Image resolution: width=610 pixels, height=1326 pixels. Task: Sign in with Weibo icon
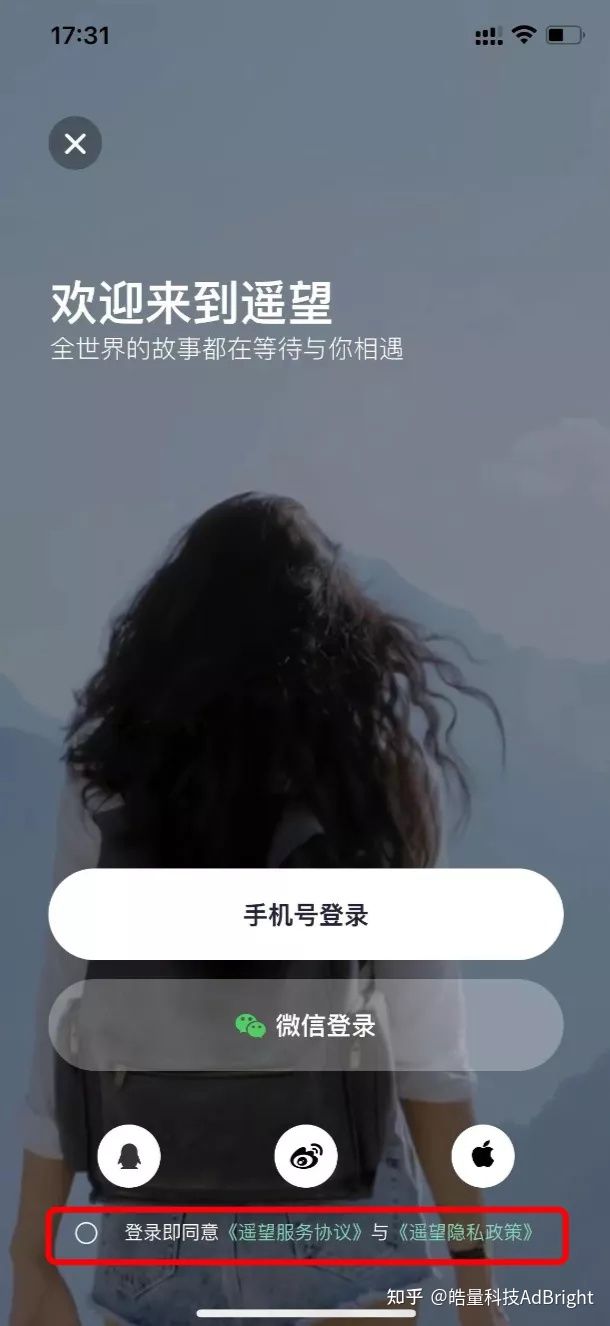(x=305, y=1156)
